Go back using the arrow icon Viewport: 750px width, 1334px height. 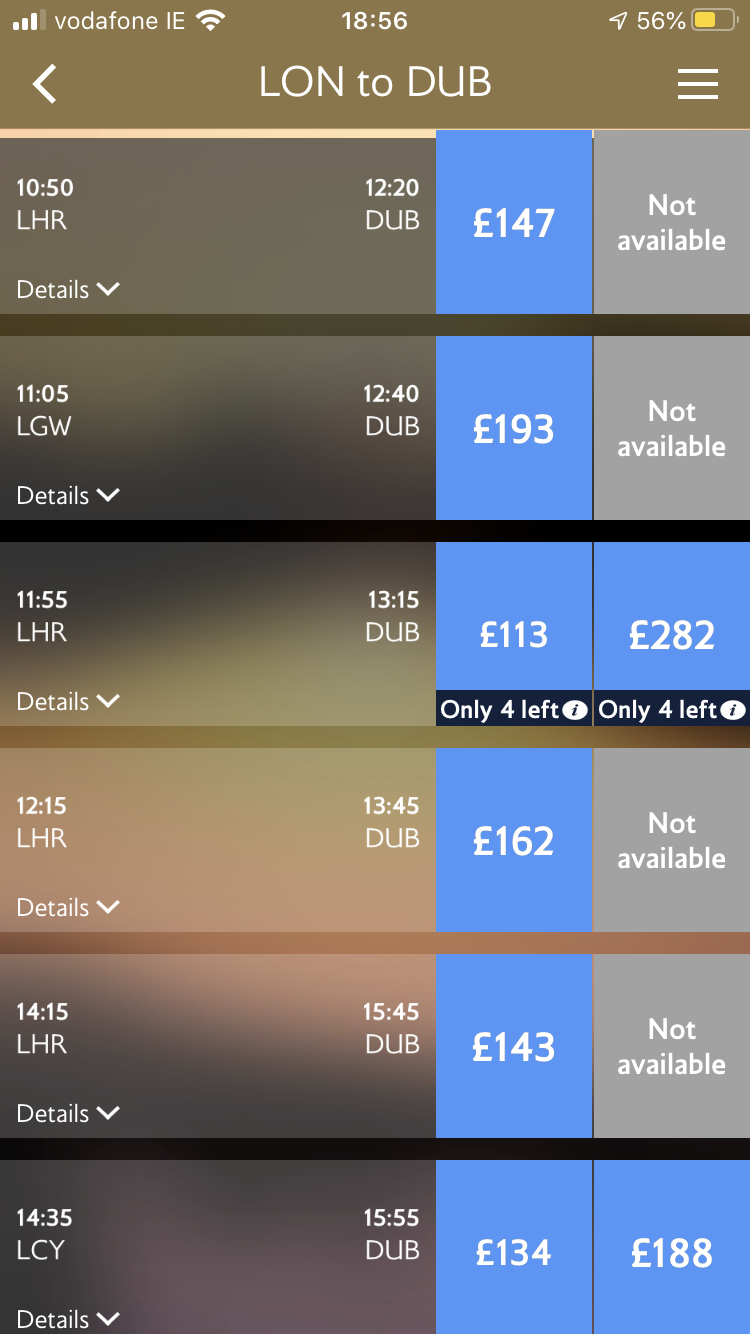(x=45, y=83)
